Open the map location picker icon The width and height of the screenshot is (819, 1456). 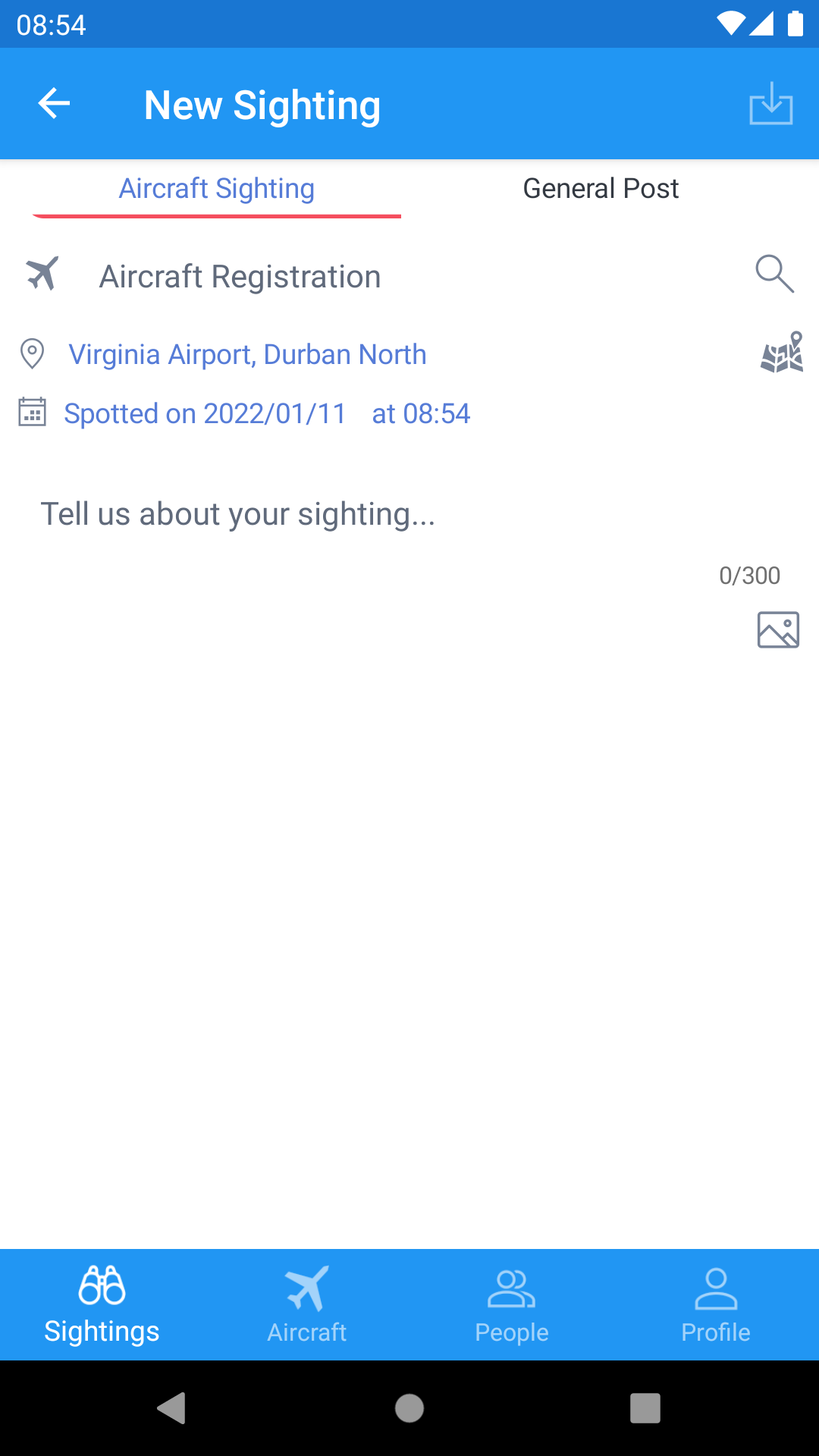coord(782,353)
